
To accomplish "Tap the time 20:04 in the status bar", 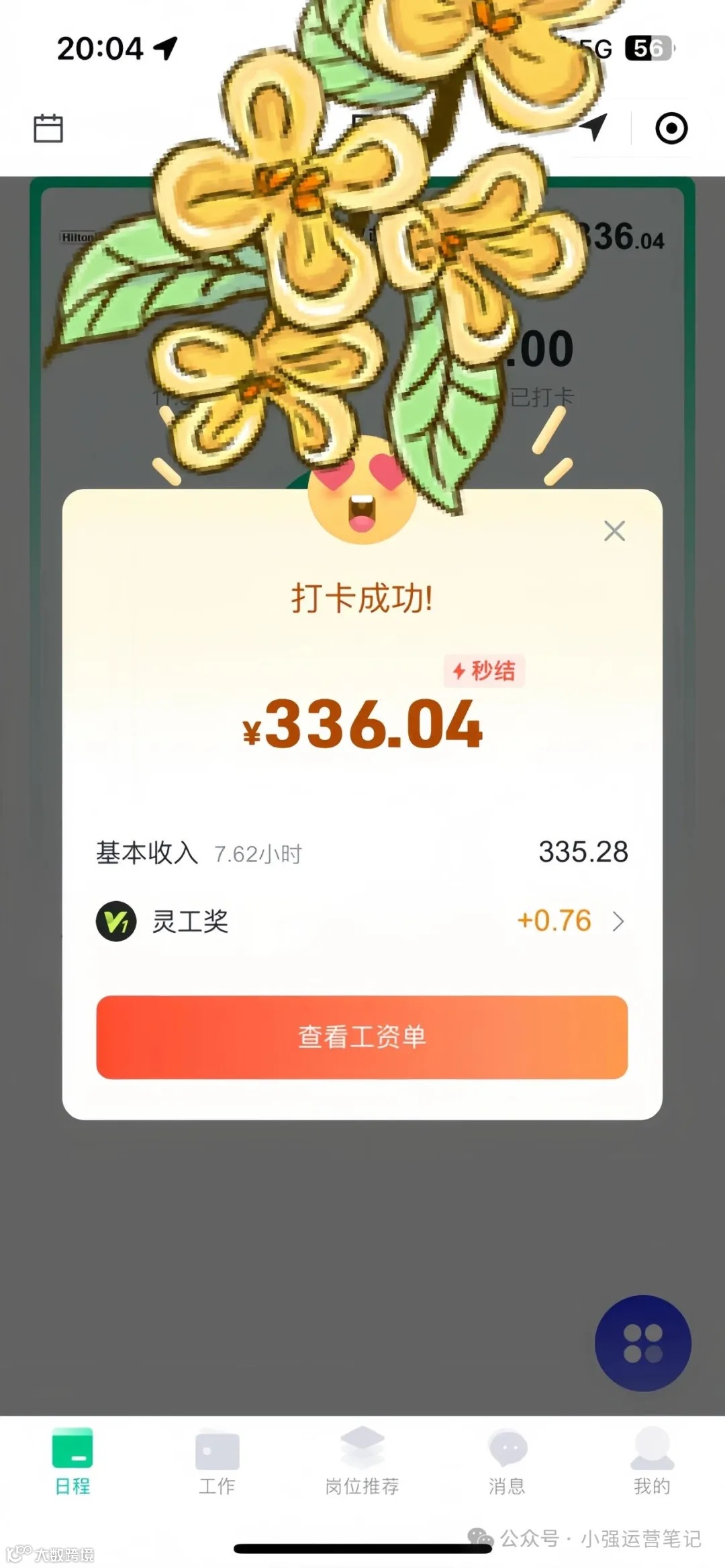I will click(101, 47).
